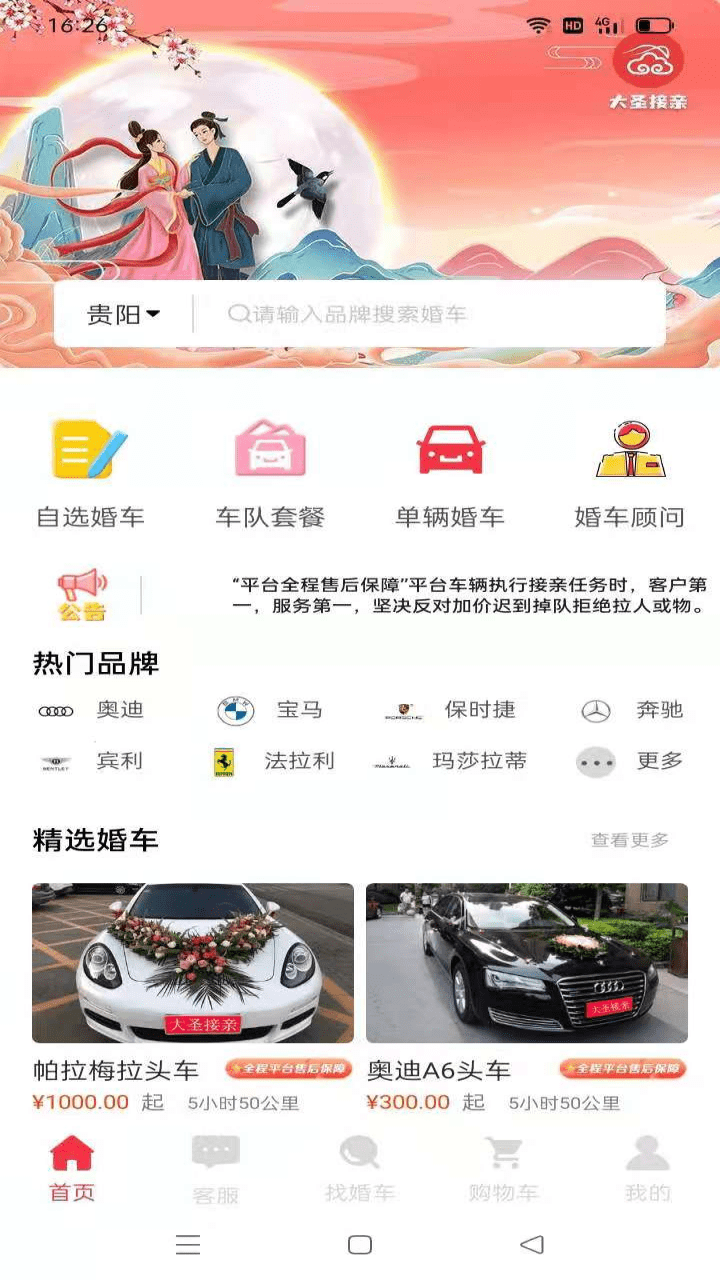The height and width of the screenshot is (1280, 720).
Task: Open 车队套餐
Action: coord(270,474)
